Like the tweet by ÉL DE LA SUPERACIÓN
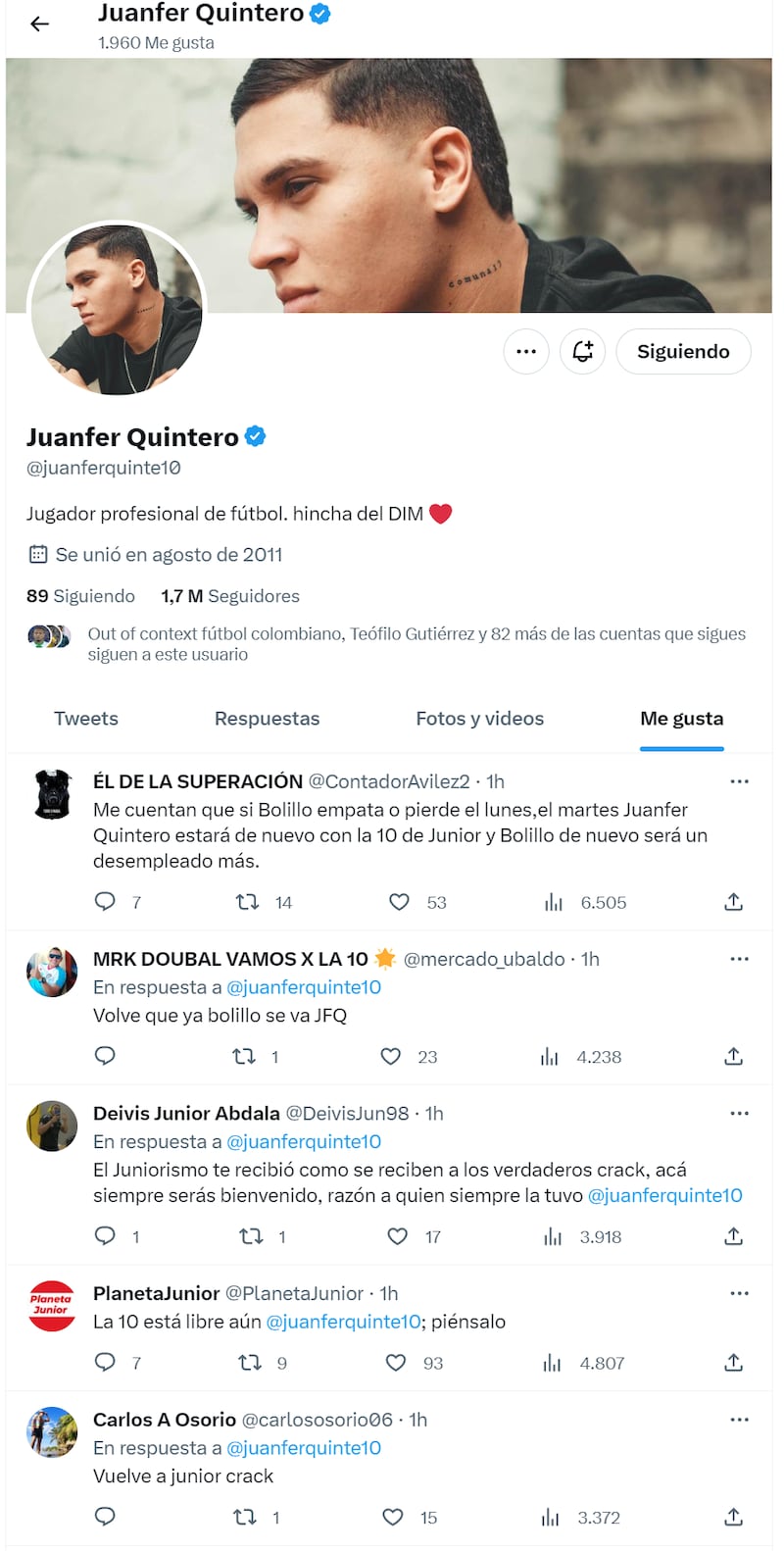 (399, 902)
